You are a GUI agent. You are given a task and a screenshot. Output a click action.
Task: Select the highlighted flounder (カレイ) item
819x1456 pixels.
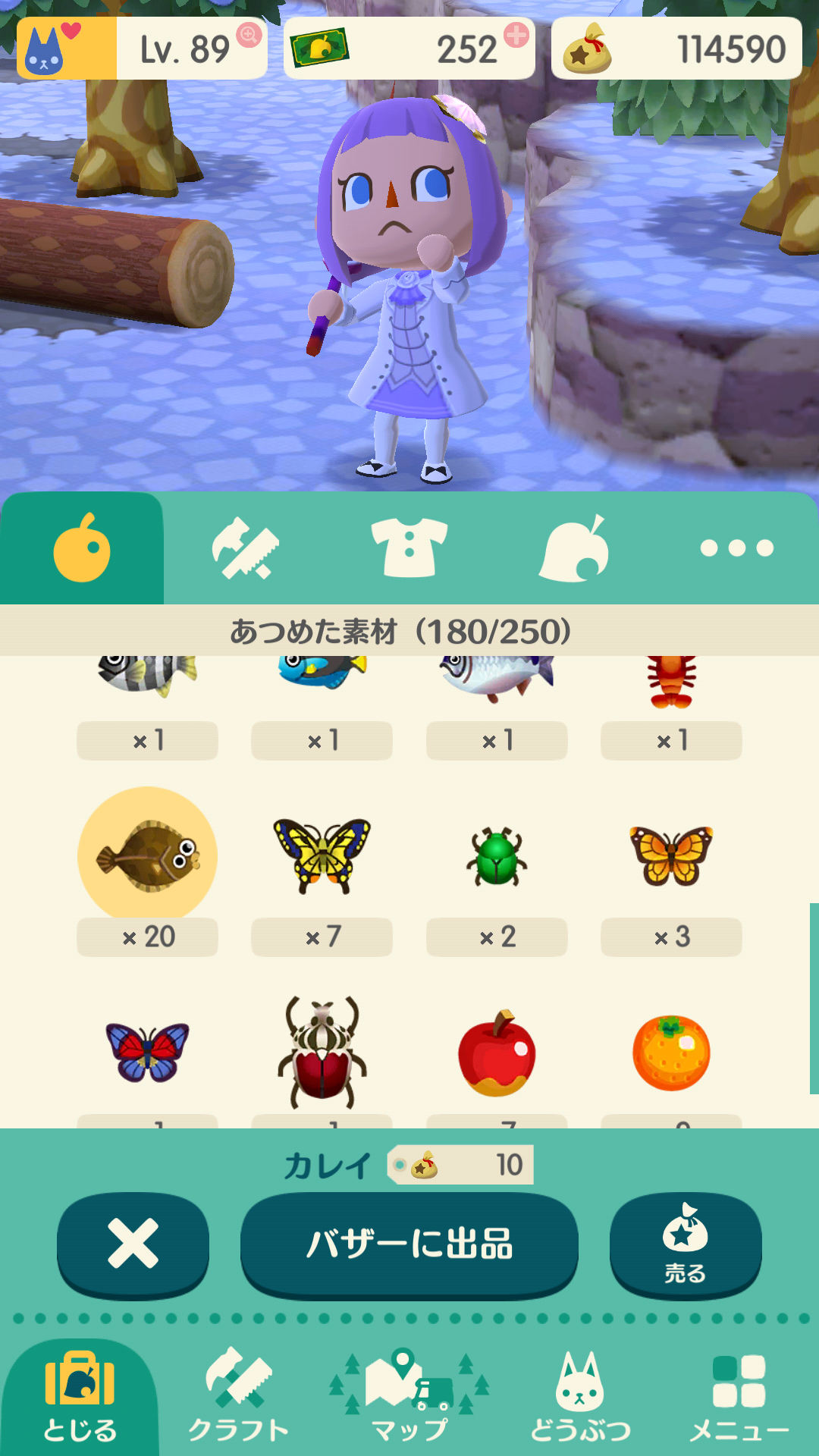(x=146, y=857)
